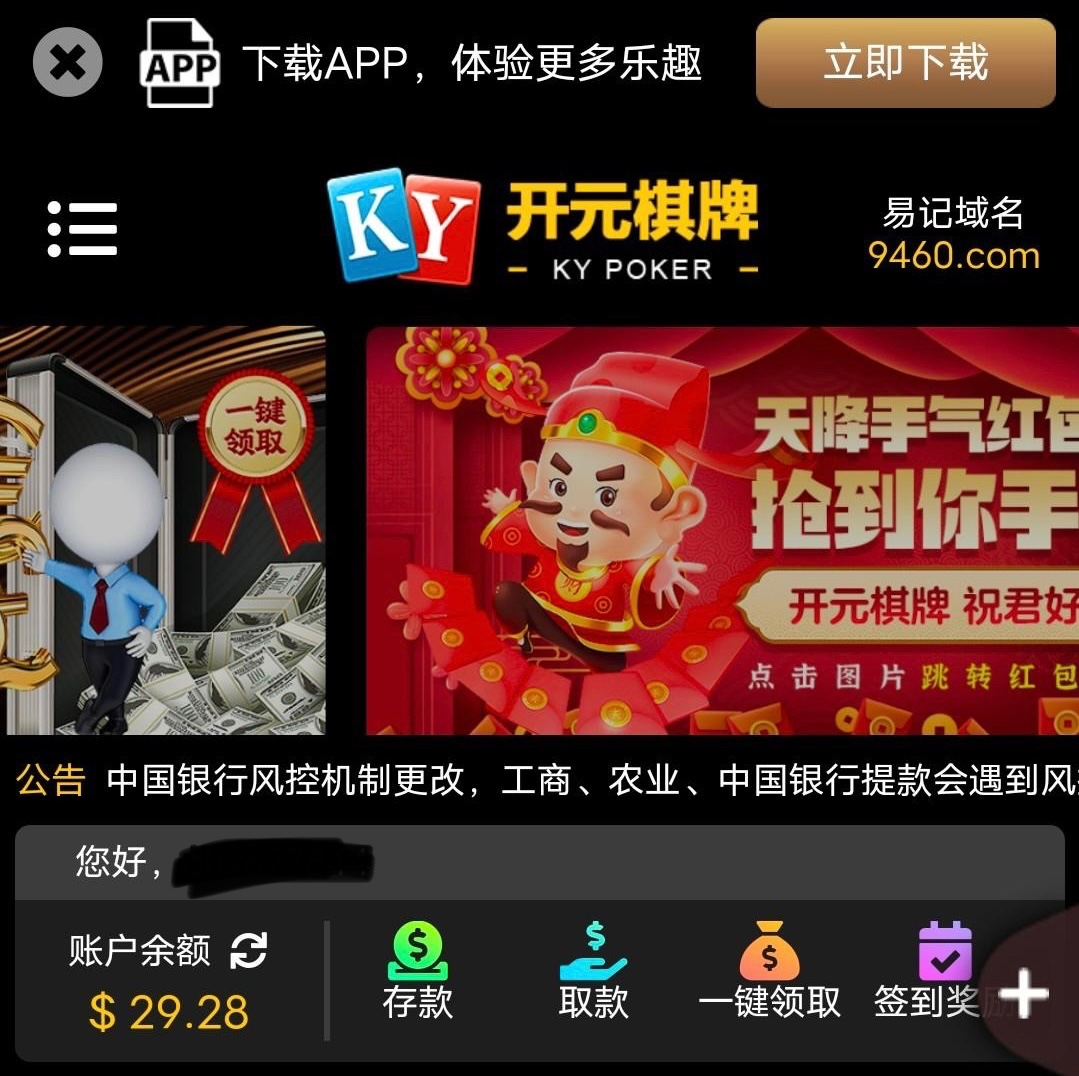
Task: Open the hamburger drawer menu
Action: pyautogui.click(x=83, y=229)
